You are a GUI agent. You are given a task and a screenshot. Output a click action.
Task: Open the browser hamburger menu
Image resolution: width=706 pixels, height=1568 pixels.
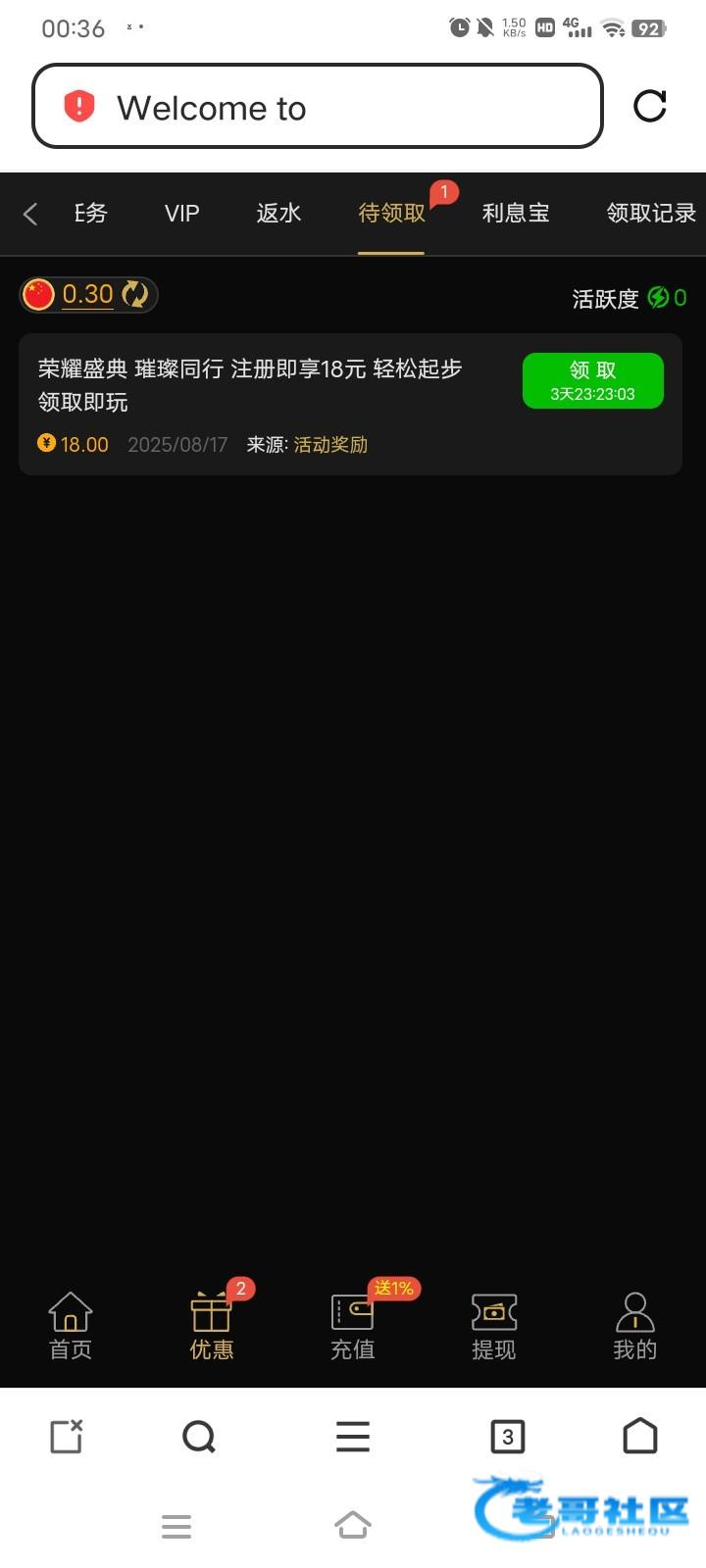[353, 1437]
